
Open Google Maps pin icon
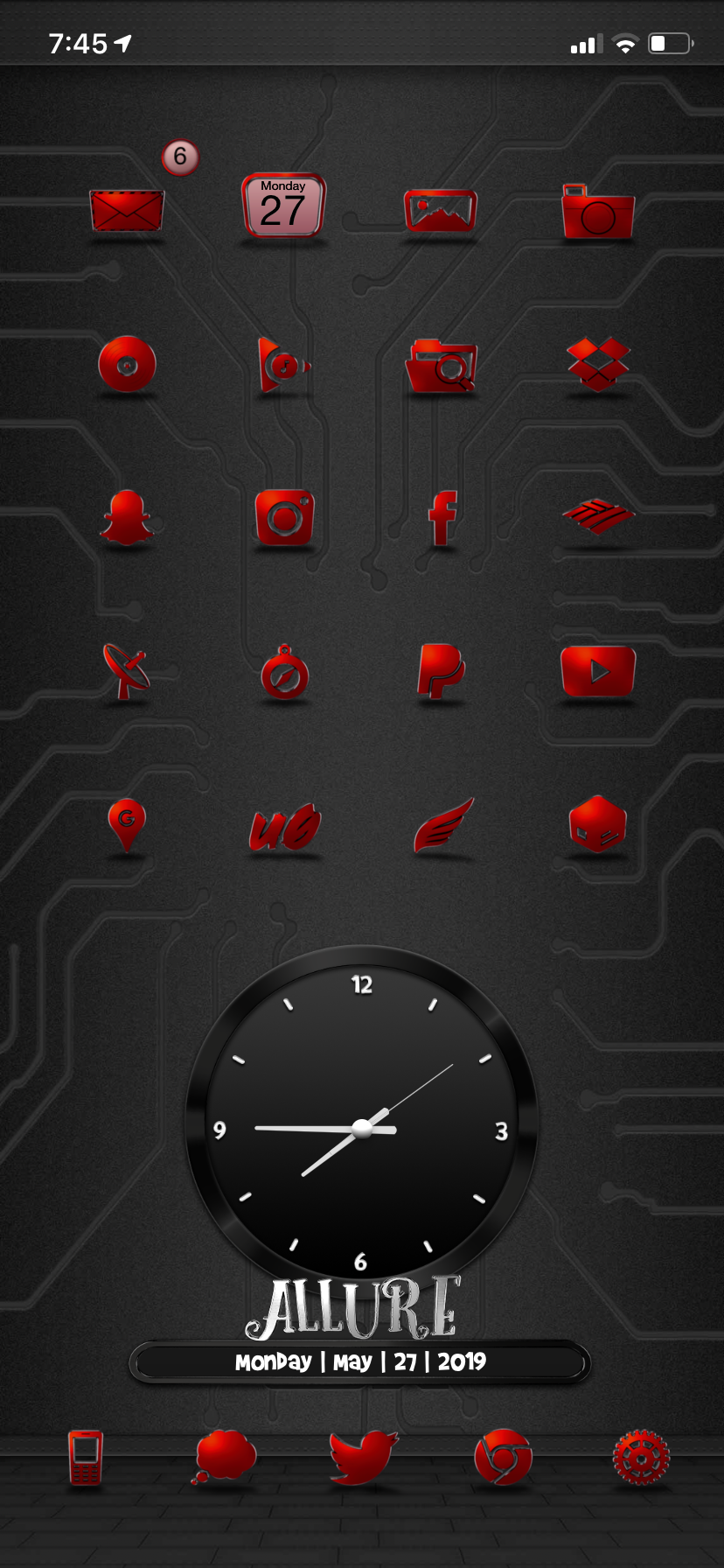coord(127,825)
